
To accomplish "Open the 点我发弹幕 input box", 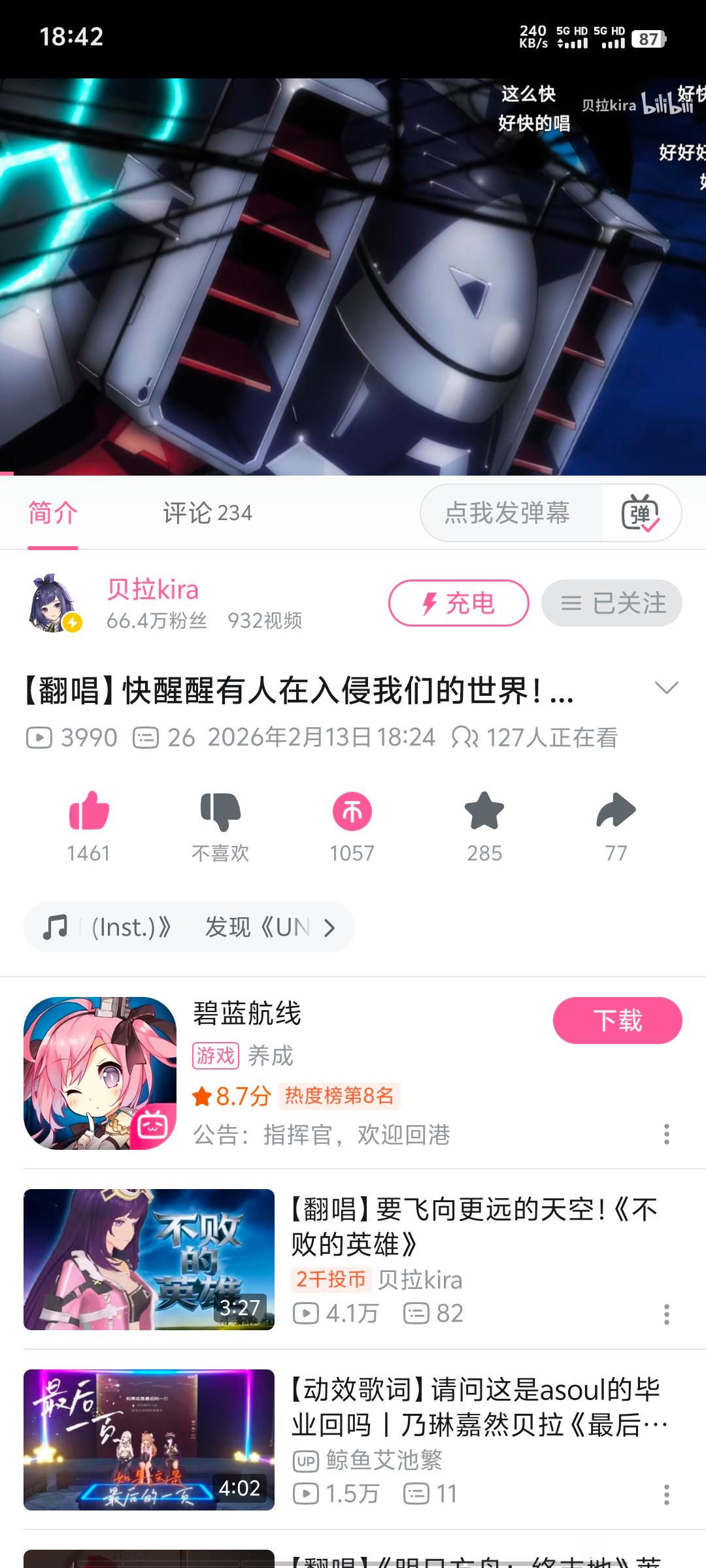I will tap(507, 513).
